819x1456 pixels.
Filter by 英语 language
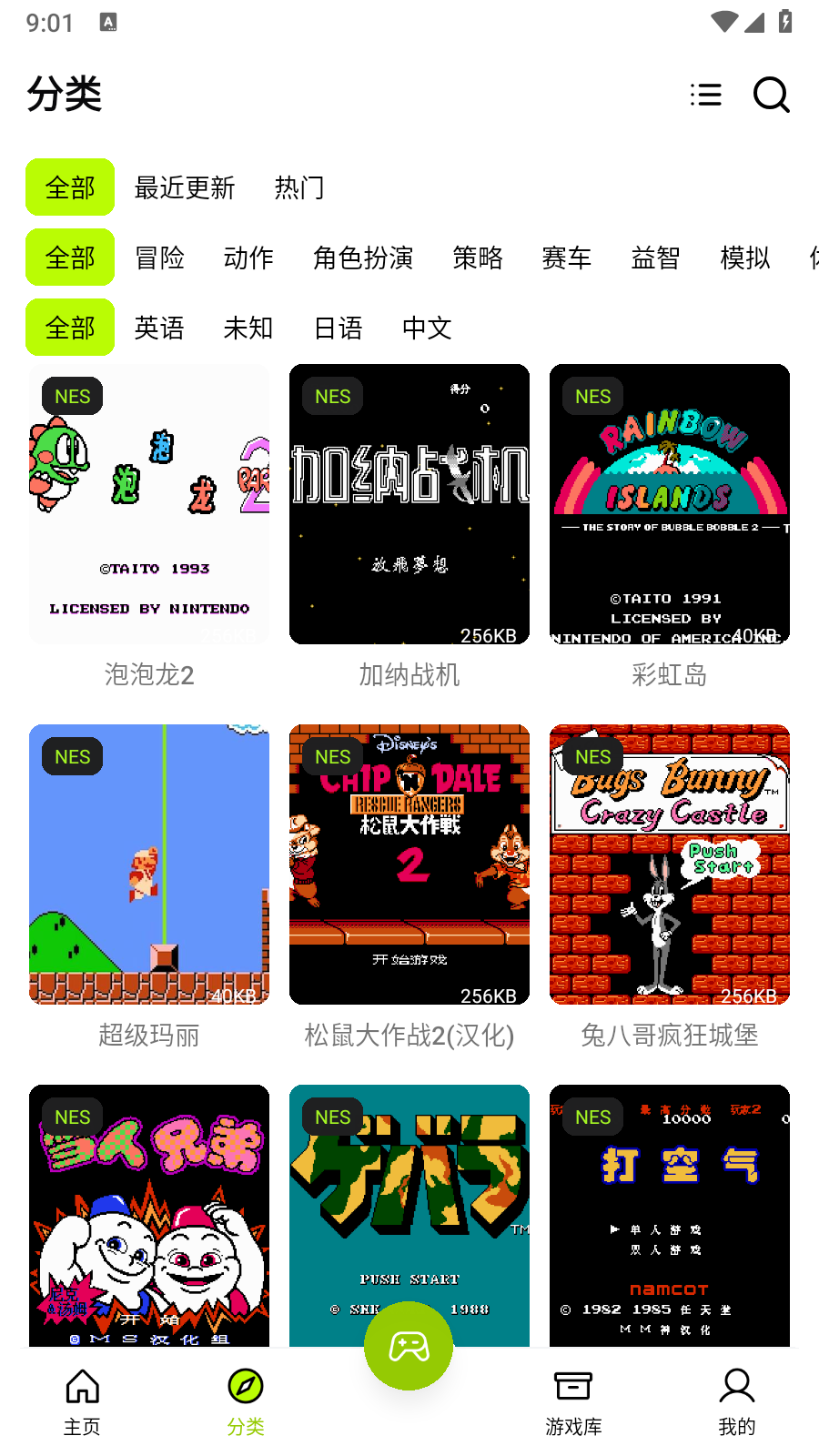click(159, 328)
